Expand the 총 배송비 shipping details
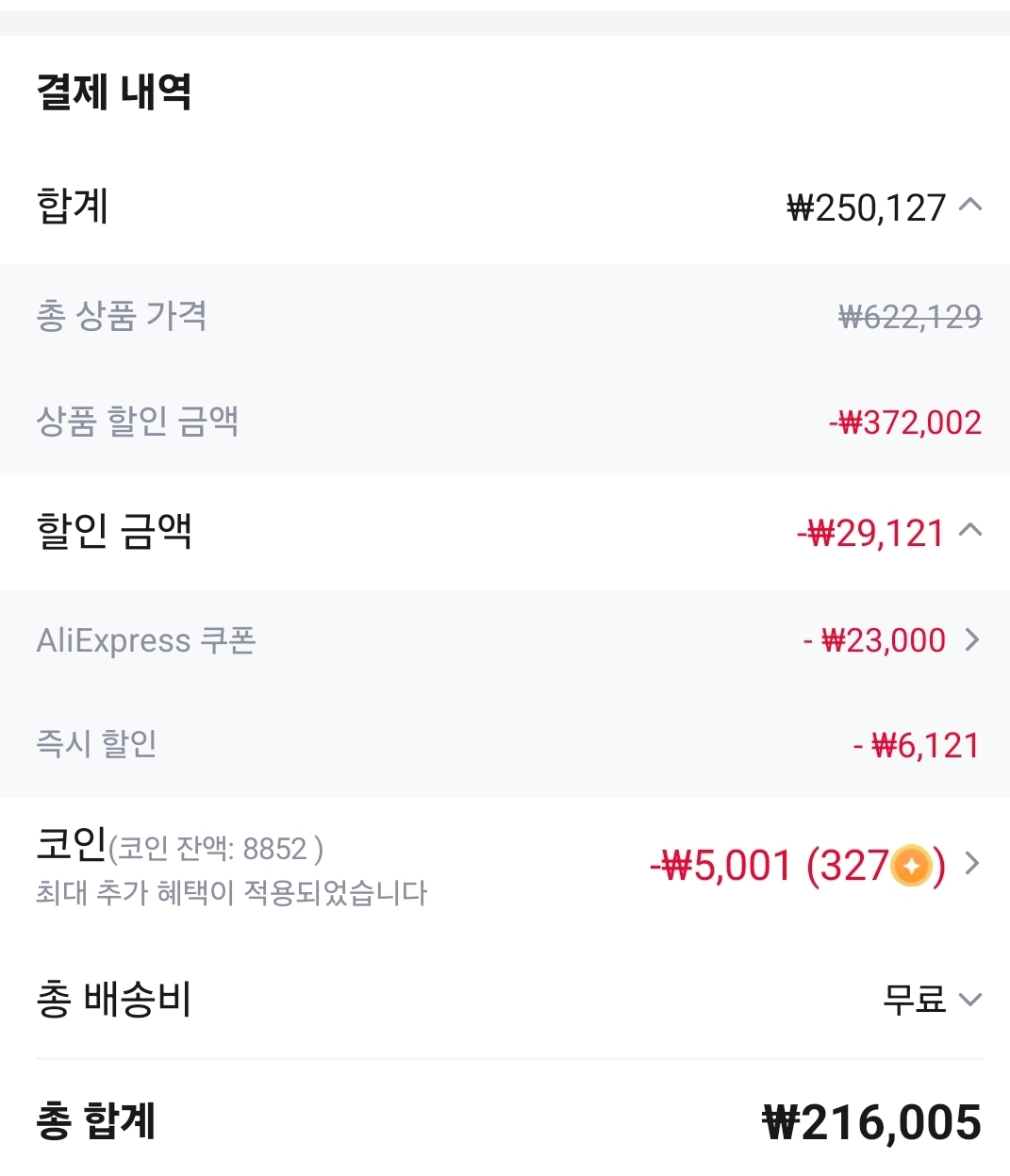The image size is (1010, 1176). 971,1002
